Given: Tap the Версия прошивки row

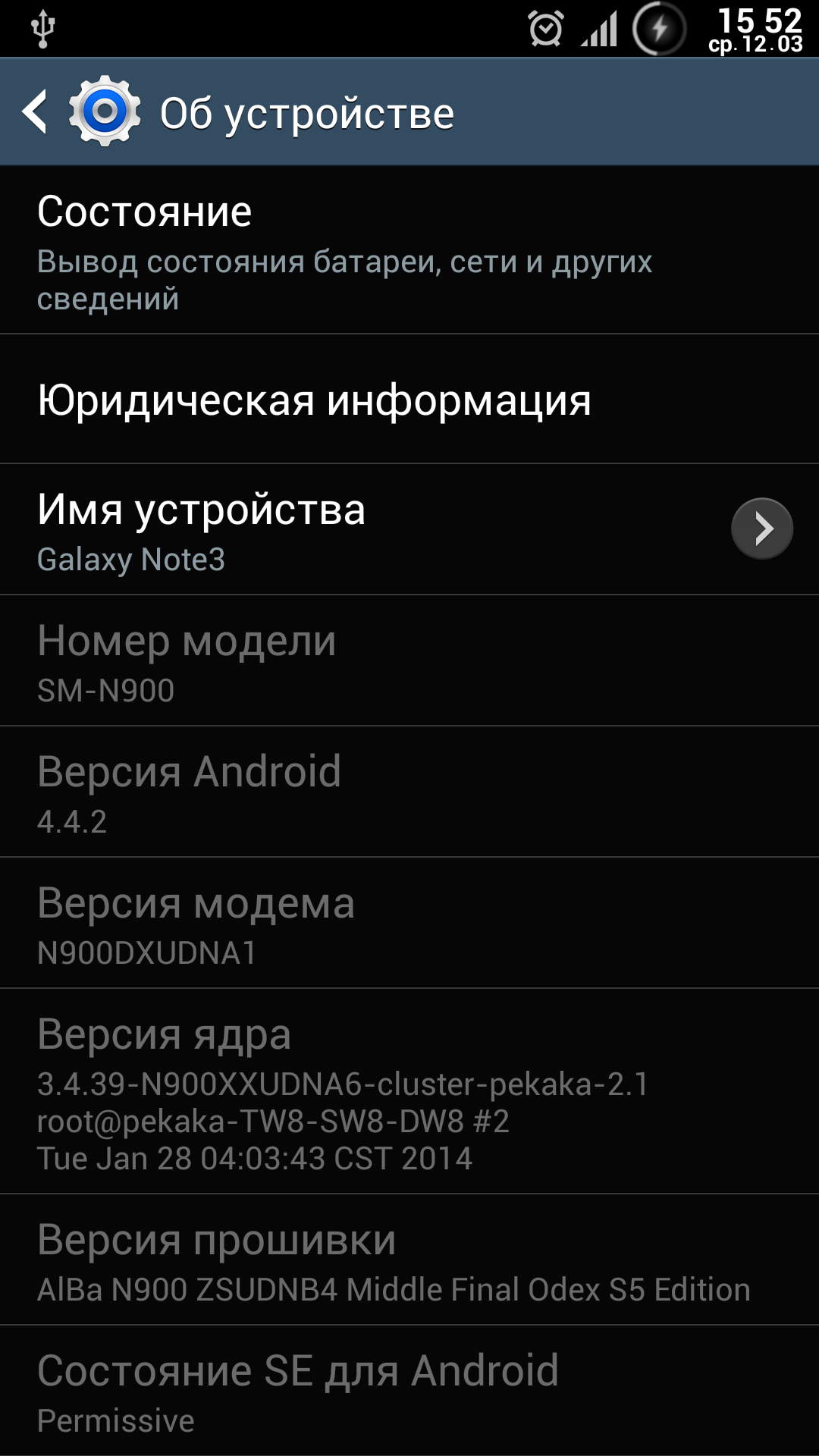Looking at the screenshot, I should click(409, 1260).
